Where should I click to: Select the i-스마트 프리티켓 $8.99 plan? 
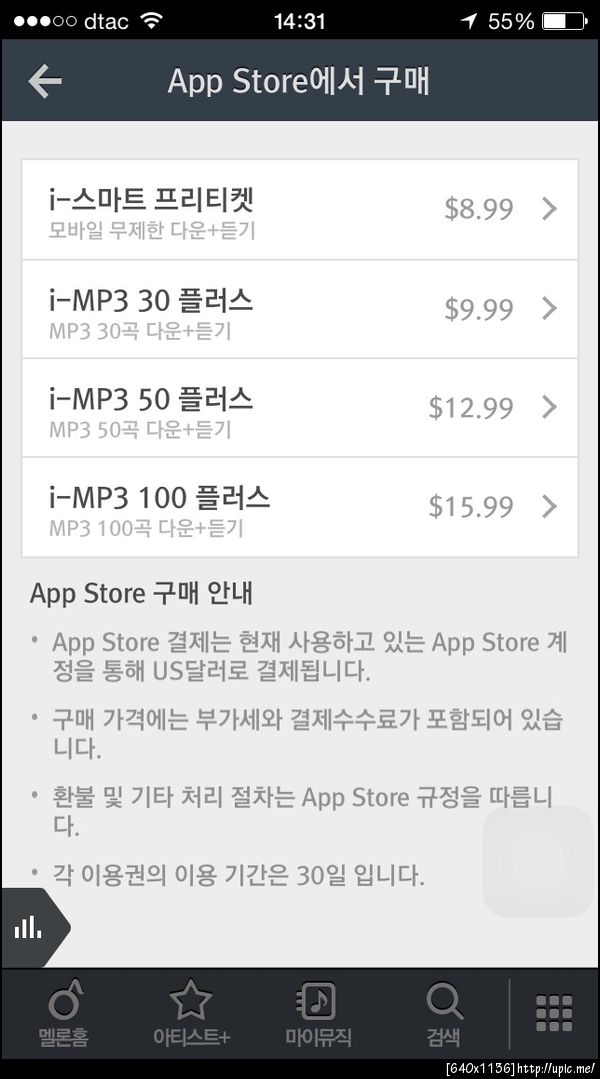[299, 210]
